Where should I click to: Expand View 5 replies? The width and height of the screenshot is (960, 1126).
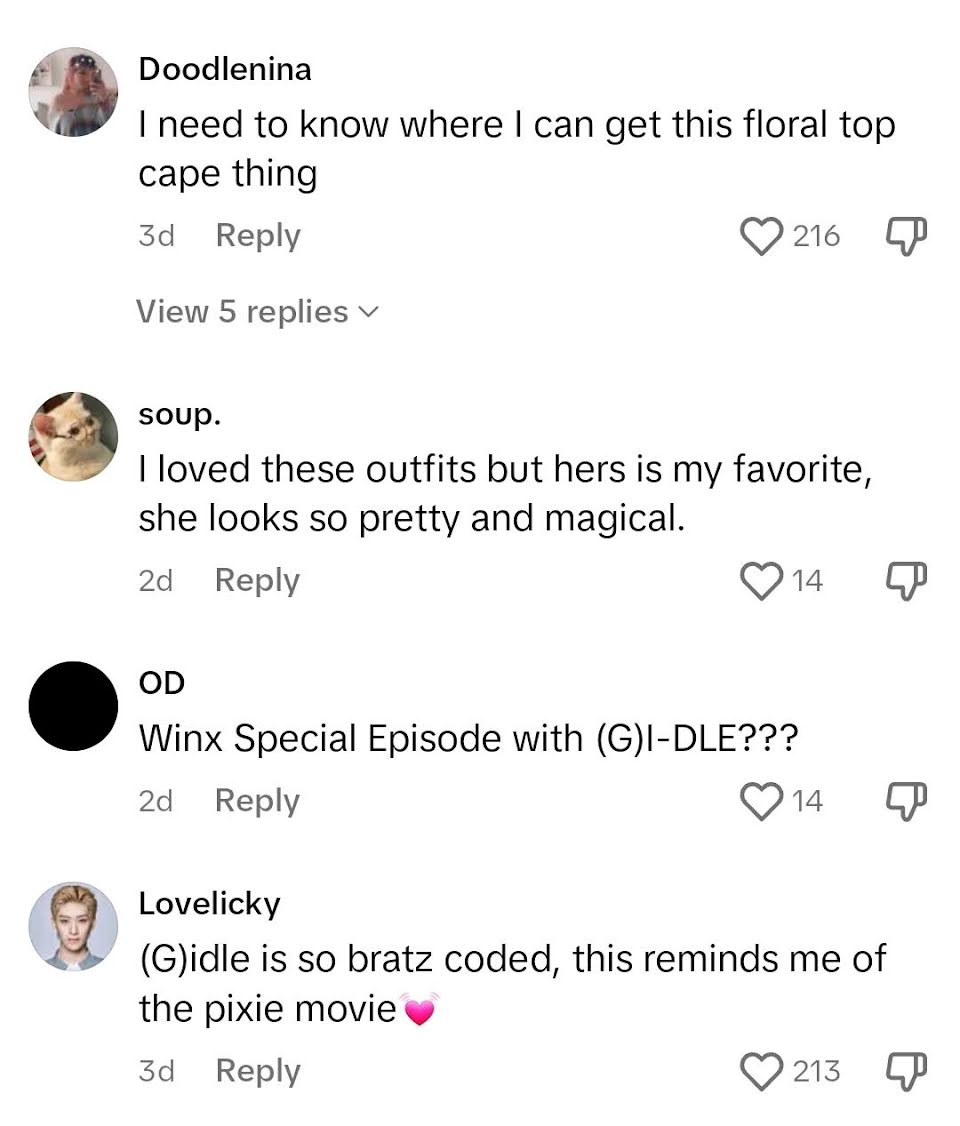[x=257, y=312]
